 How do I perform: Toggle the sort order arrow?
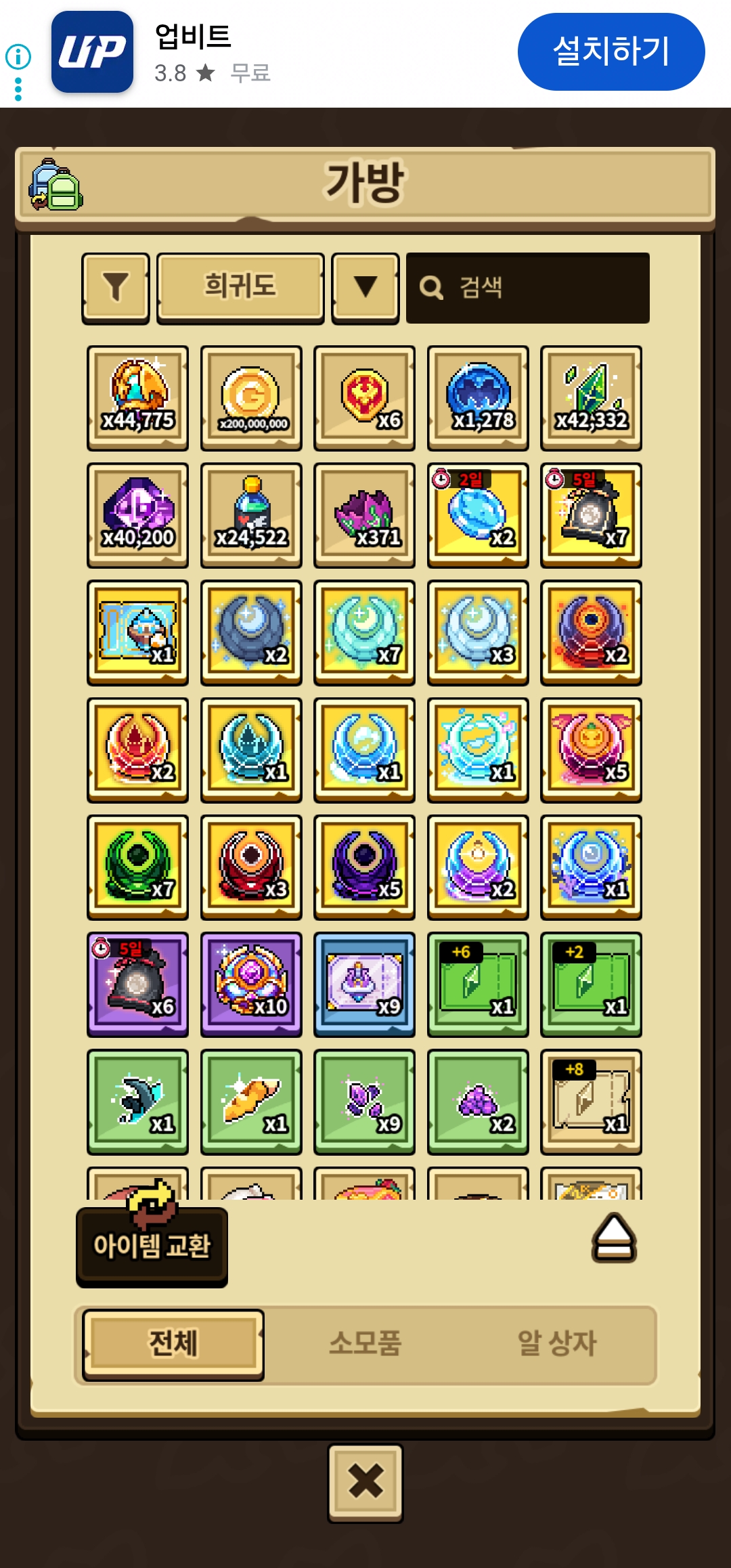[x=365, y=288]
